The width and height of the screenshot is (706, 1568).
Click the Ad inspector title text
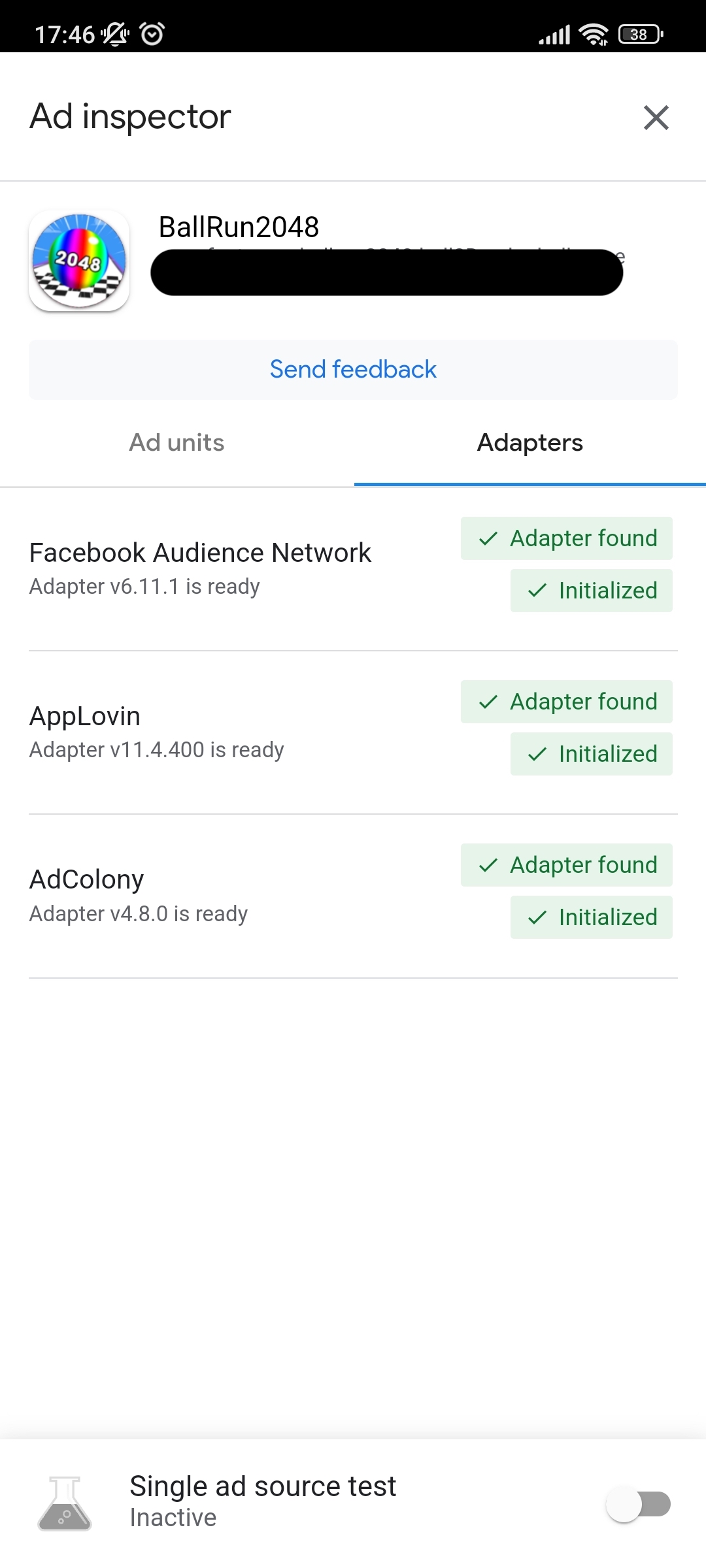[x=129, y=117]
